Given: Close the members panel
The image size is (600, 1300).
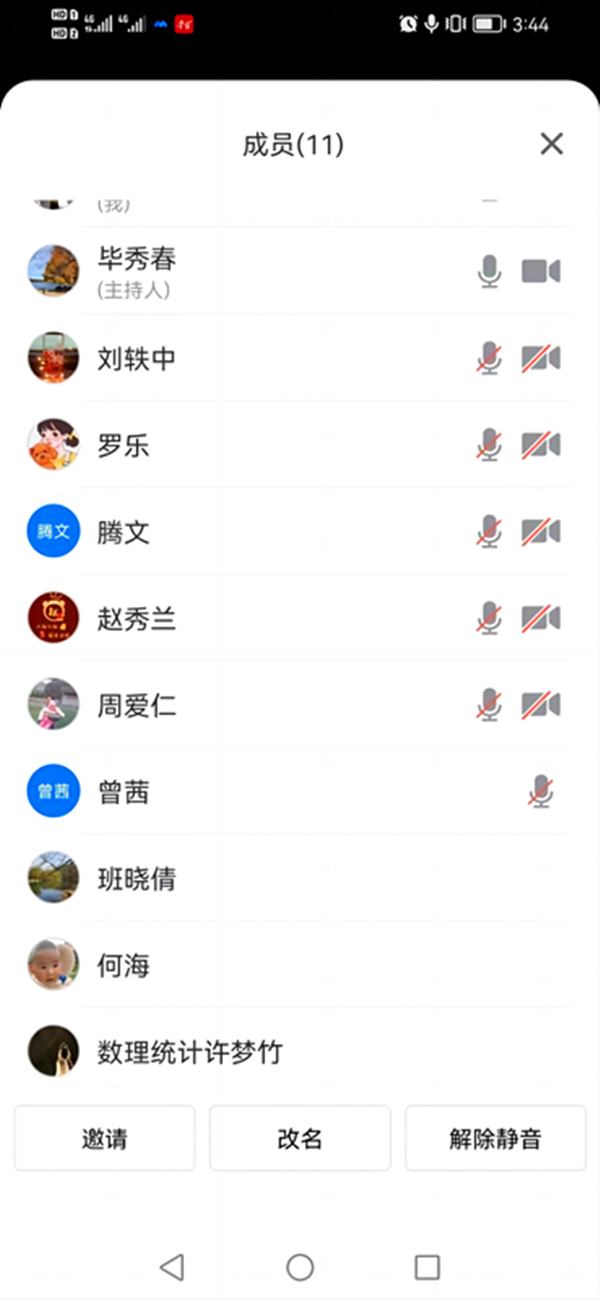Looking at the screenshot, I should click(x=551, y=144).
